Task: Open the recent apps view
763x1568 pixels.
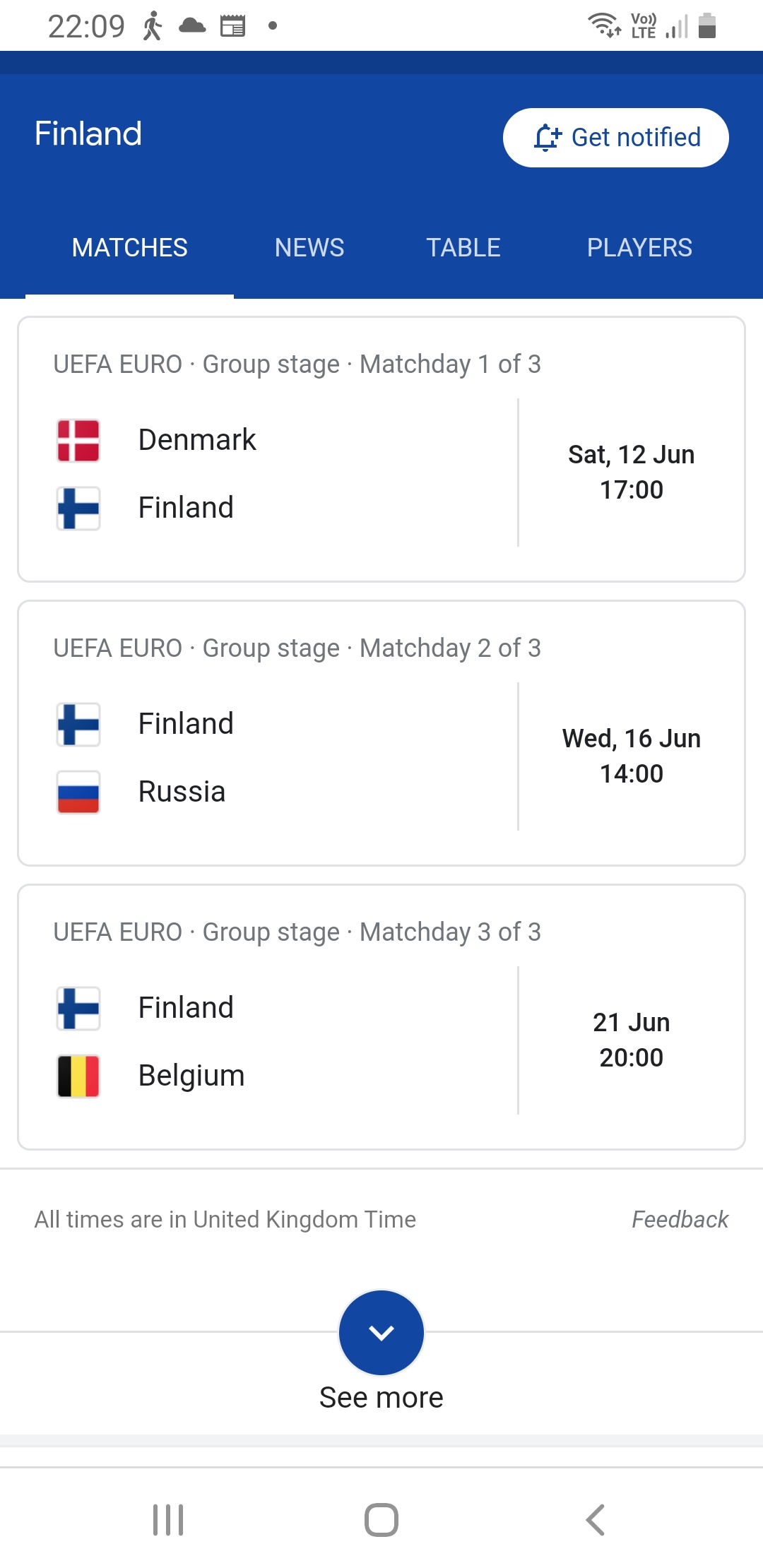Action: tap(168, 1520)
